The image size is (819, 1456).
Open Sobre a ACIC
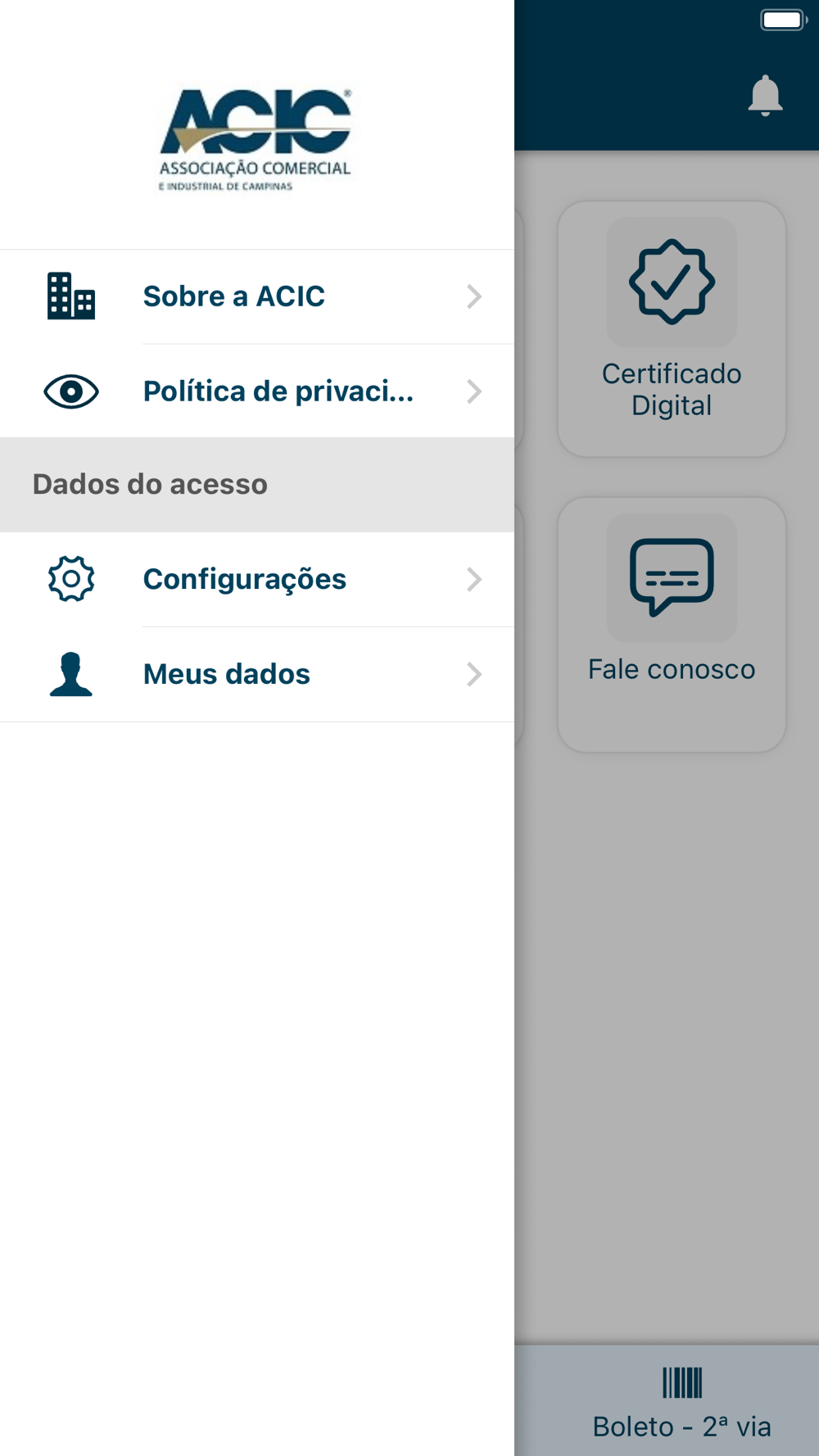coord(257,296)
